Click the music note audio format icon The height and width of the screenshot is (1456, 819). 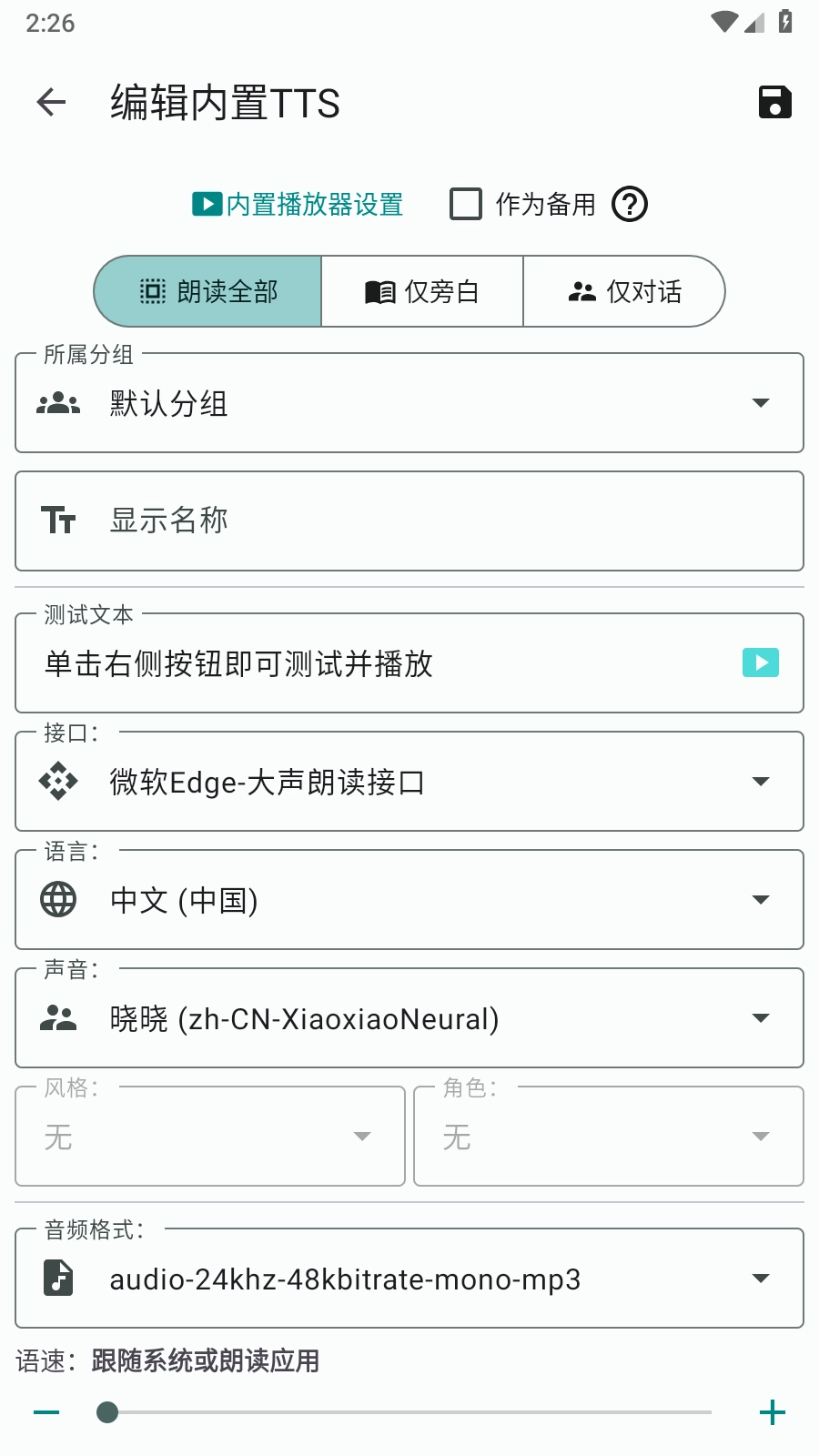point(57,1279)
